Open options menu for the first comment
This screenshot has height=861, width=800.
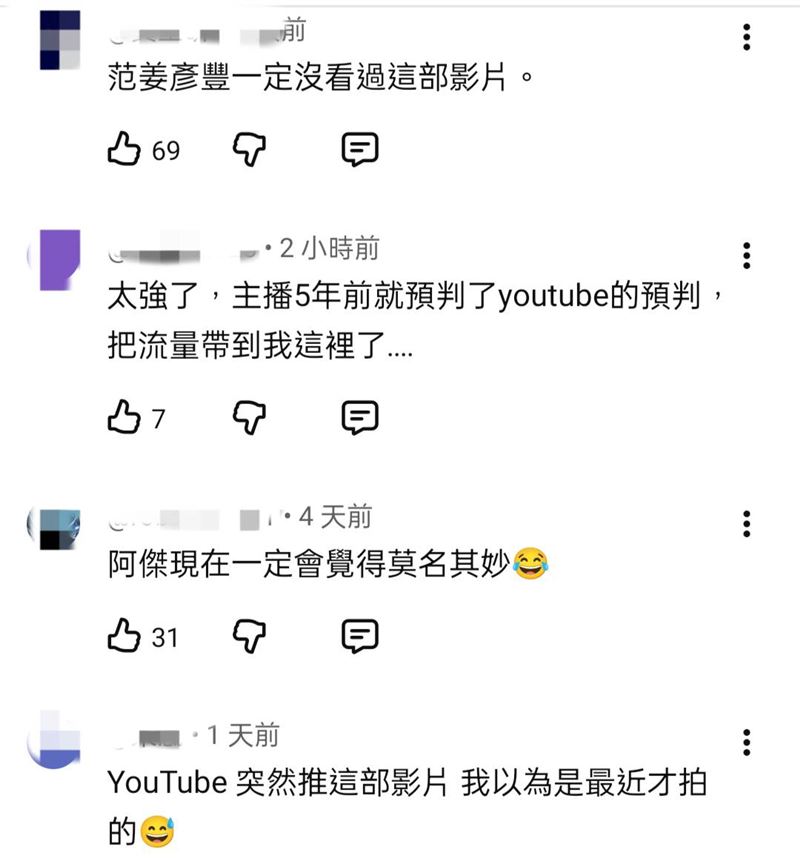pyautogui.click(x=745, y=38)
